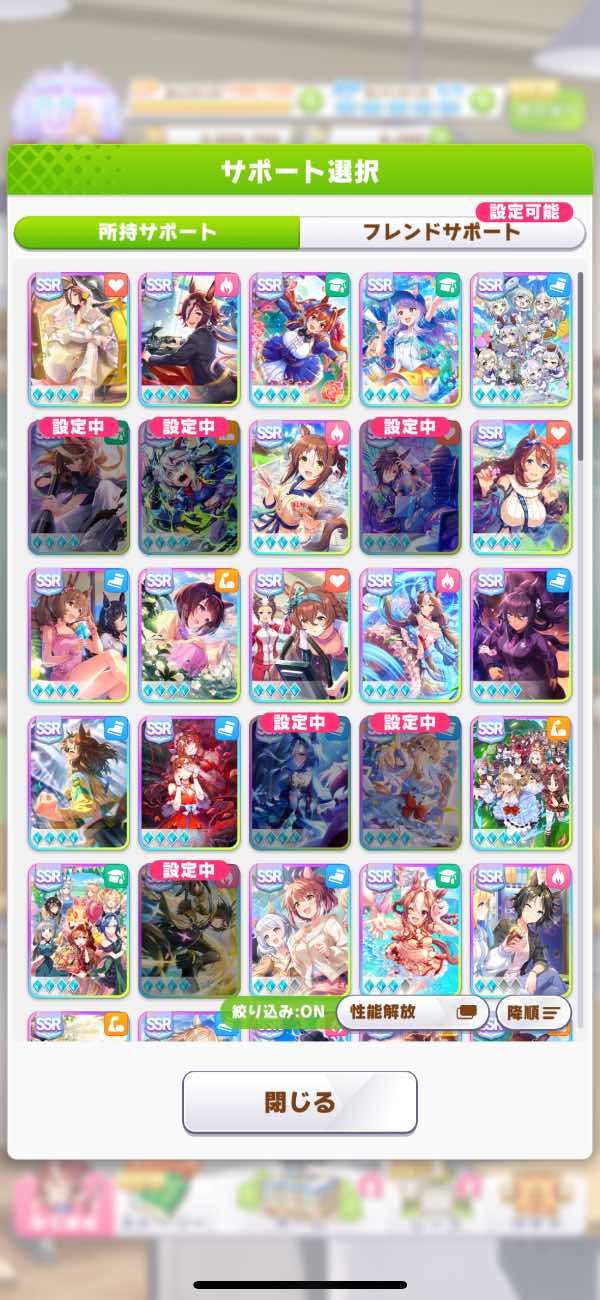The image size is (600, 1300).
Task: Choose the SSR card with blue-haired girl waving
Action: (410, 338)
